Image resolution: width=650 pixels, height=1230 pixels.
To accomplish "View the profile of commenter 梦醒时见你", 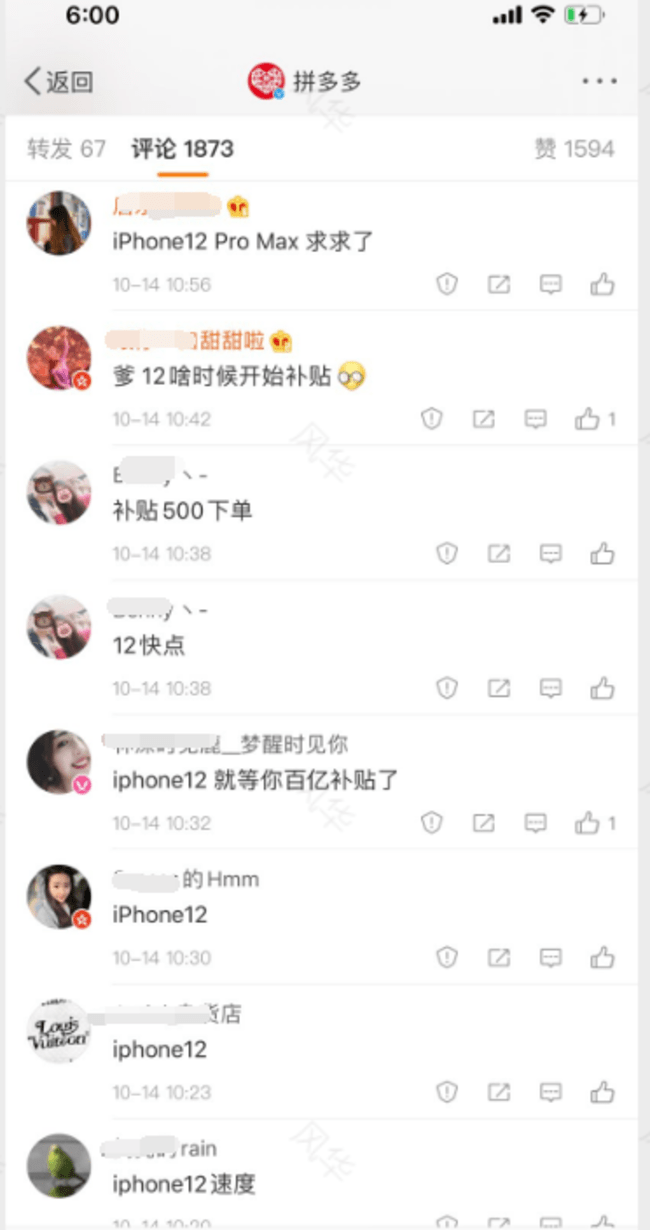I will coord(59,763).
